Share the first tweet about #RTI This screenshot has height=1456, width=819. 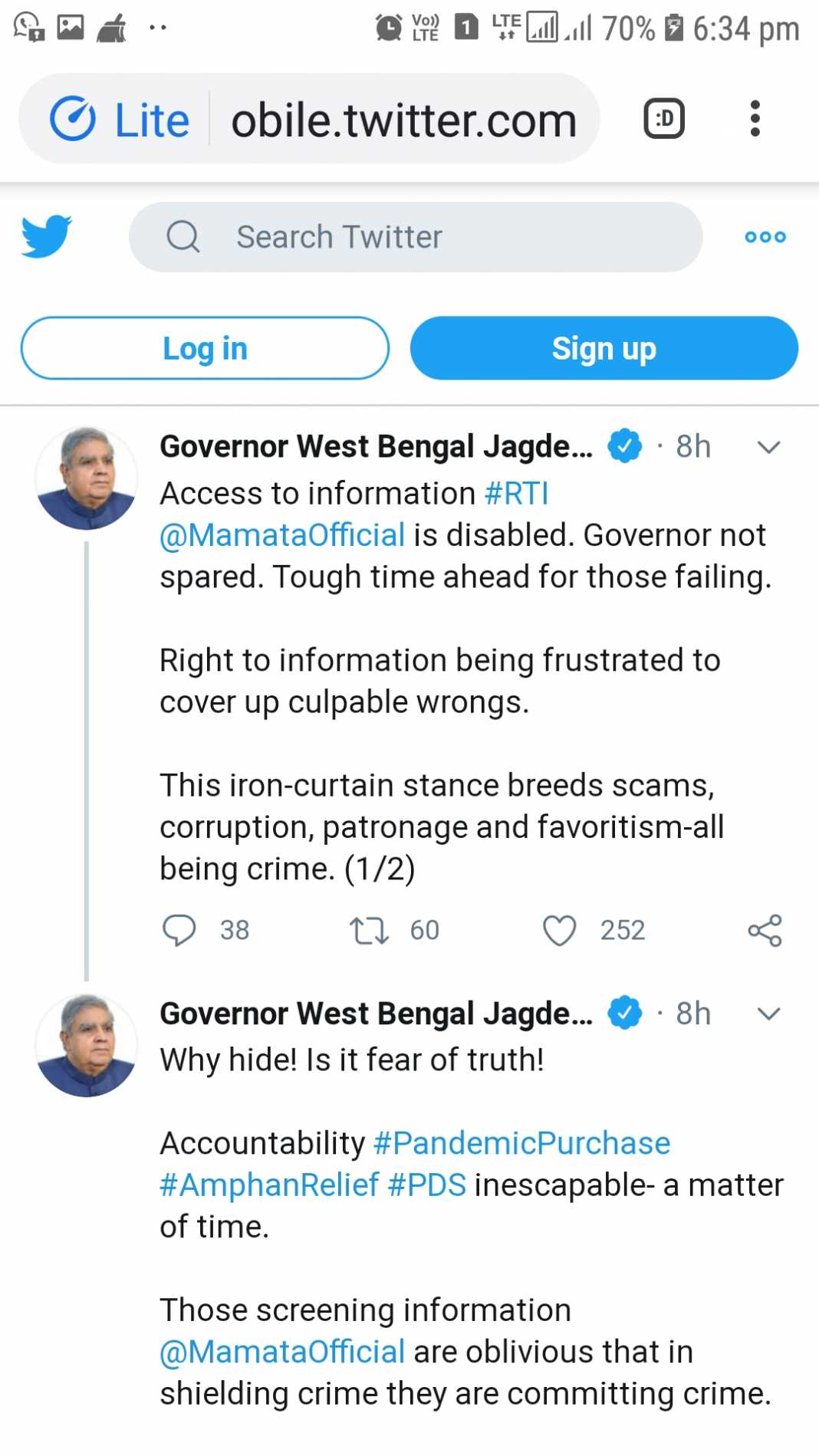[765, 930]
